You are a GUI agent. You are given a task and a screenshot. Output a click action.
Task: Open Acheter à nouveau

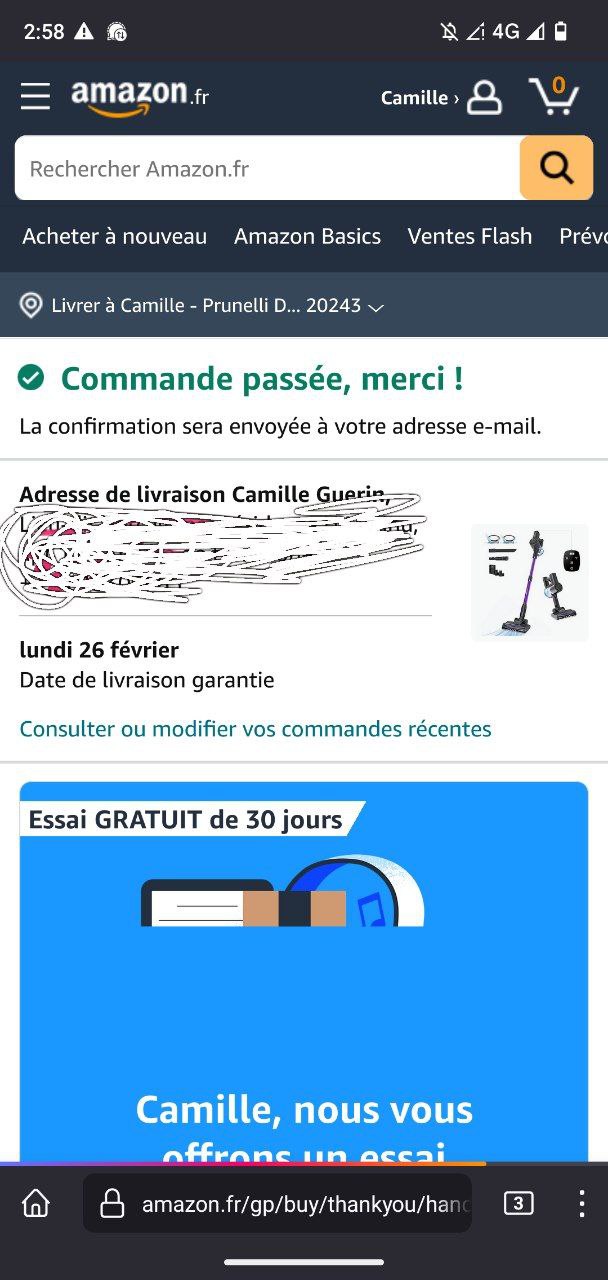point(115,237)
